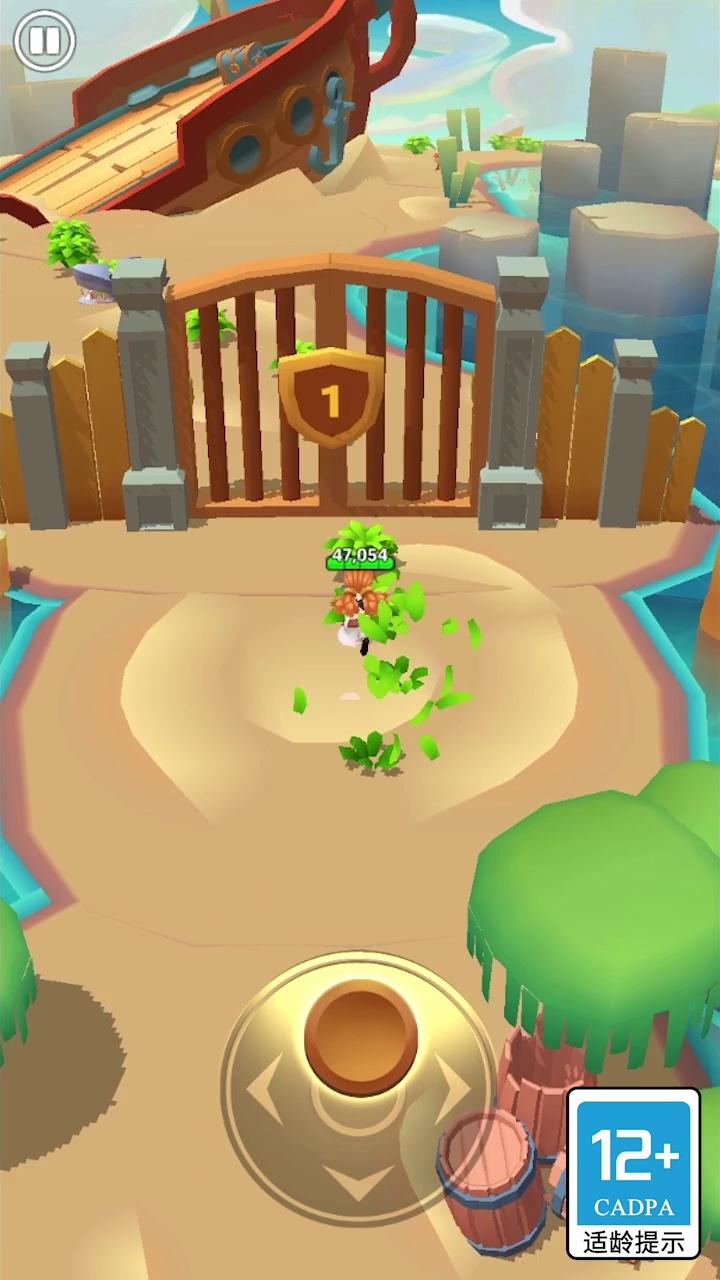
Task: Tap the down arrow on the joystick
Action: (x=358, y=1183)
